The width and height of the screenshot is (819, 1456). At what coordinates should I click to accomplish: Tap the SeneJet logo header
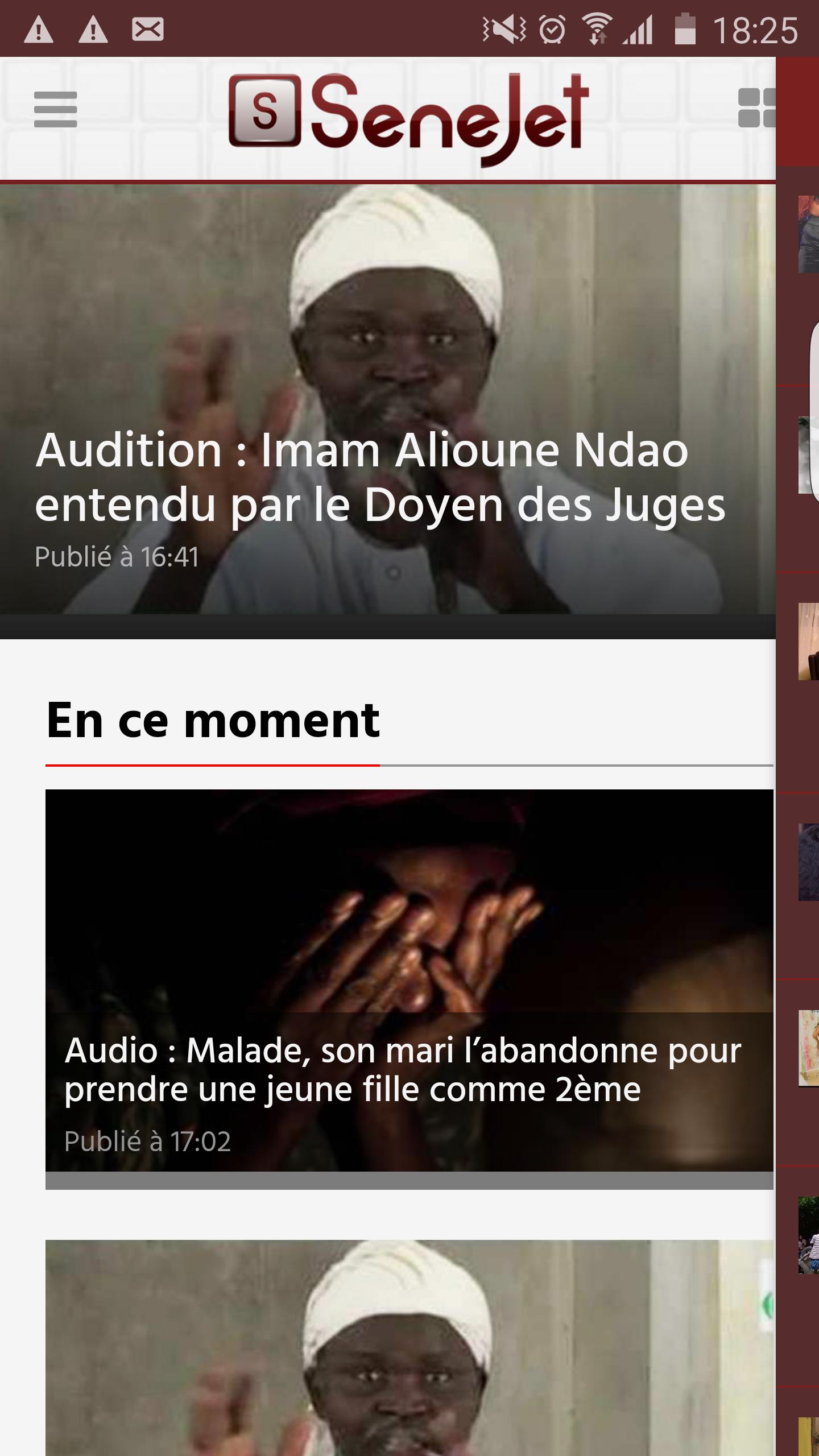[408, 118]
